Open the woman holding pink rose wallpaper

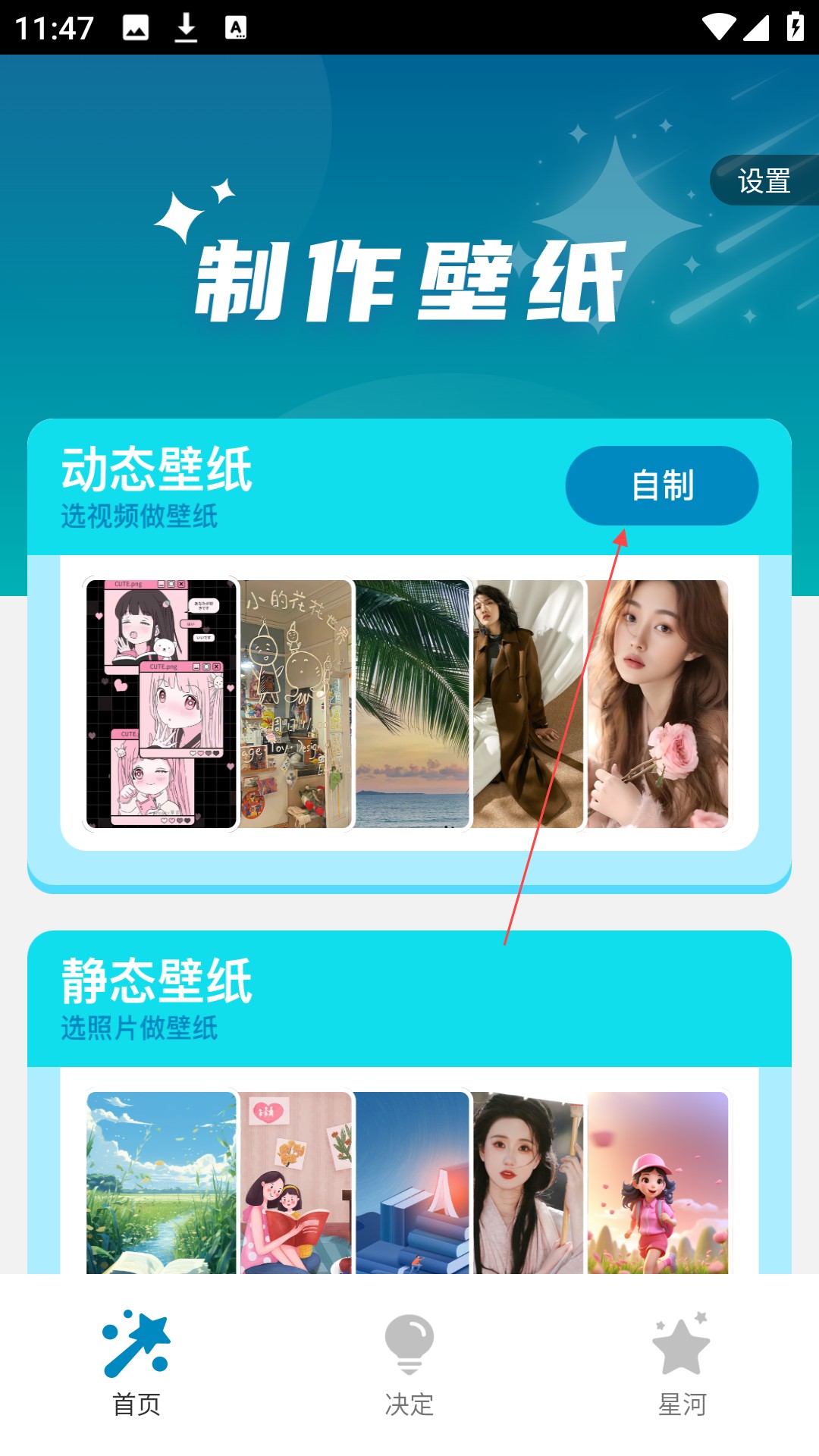657,704
